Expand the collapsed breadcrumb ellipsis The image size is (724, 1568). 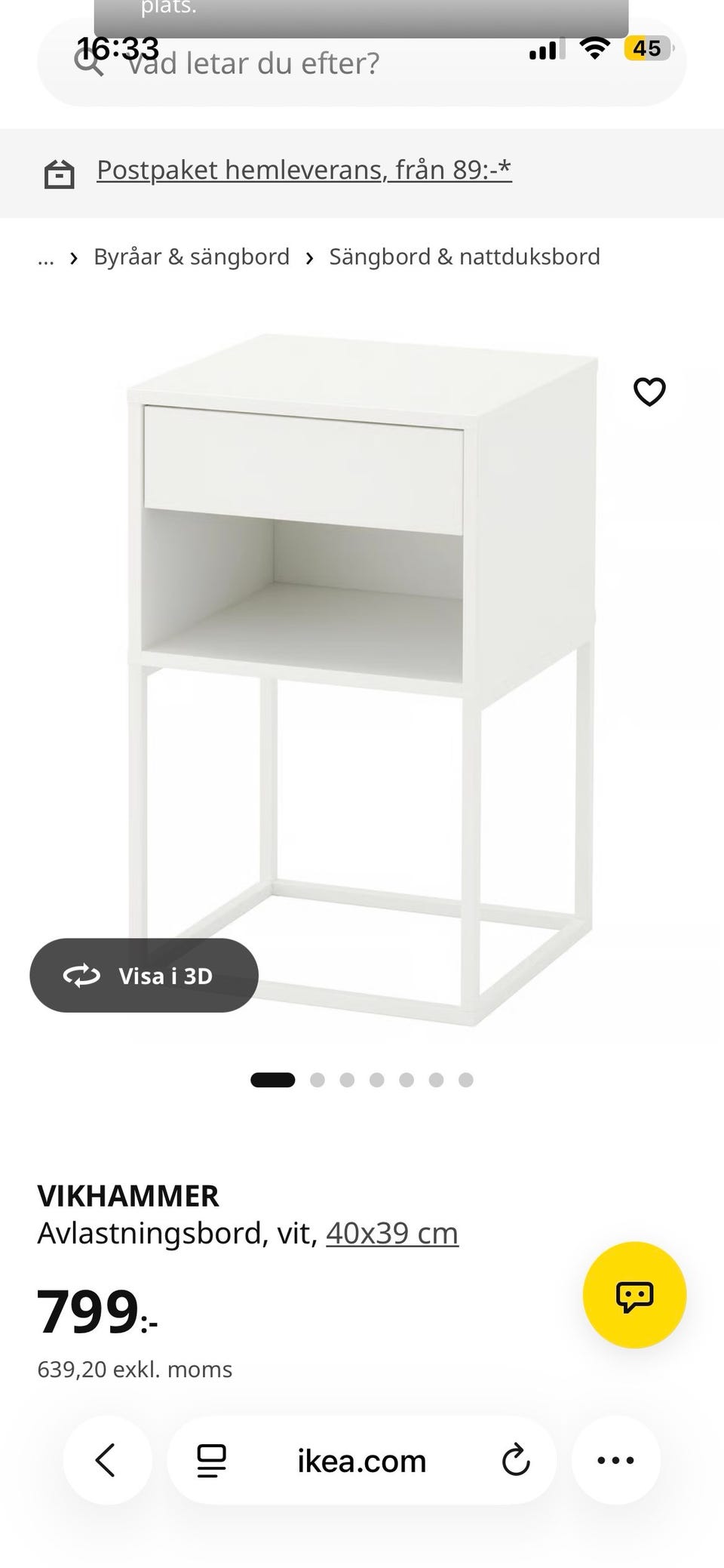(46, 257)
